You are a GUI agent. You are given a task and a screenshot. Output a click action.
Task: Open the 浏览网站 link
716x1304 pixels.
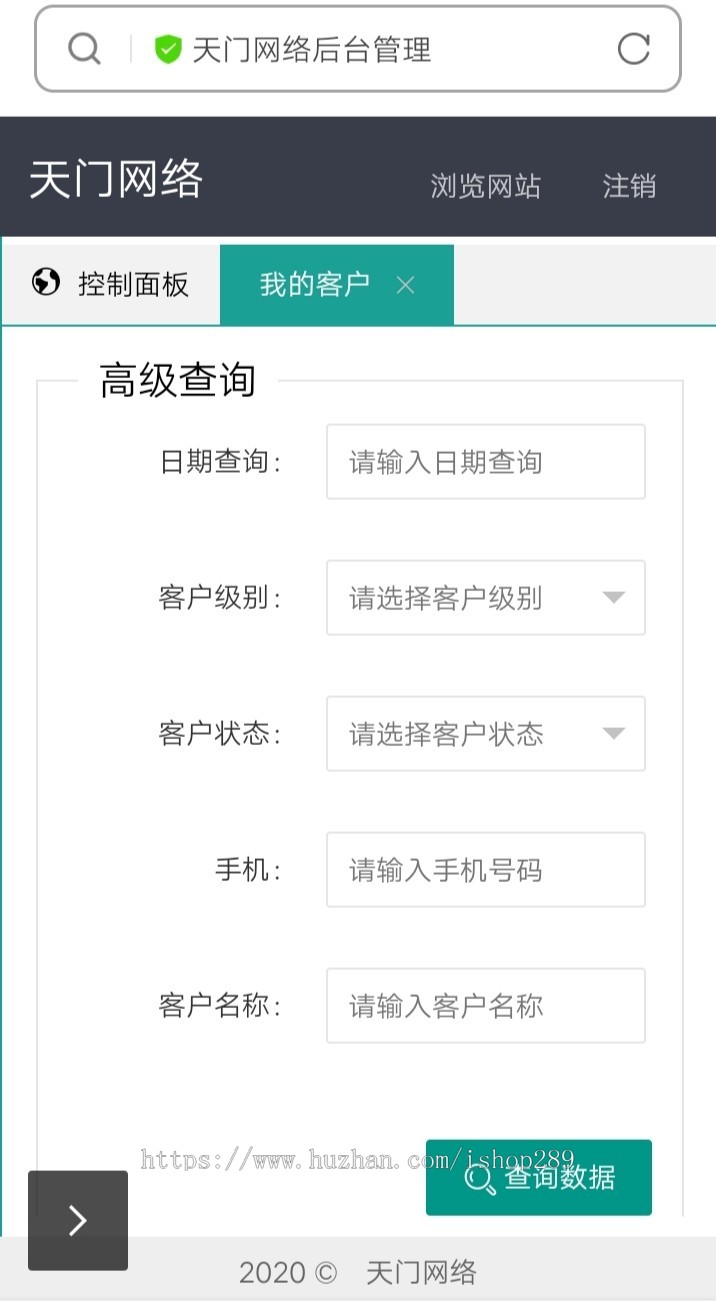[485, 186]
